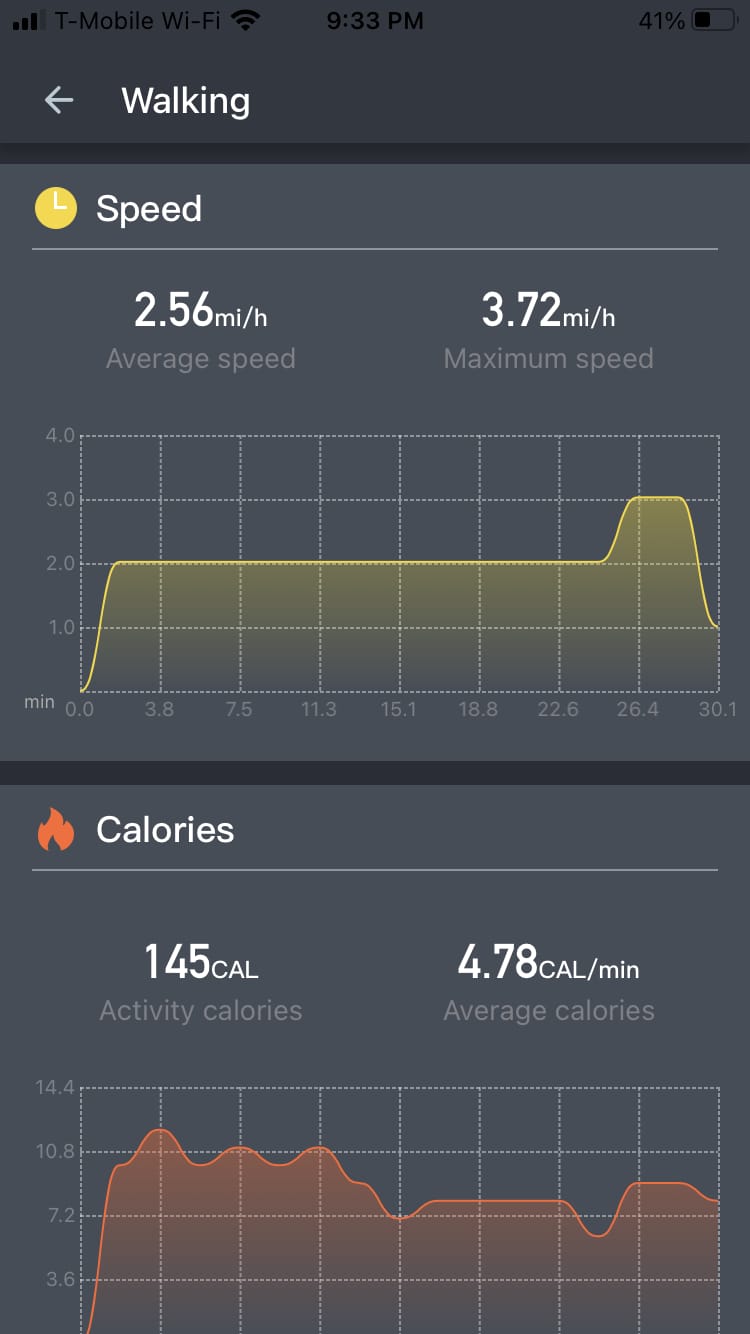Tap the speed spike near 26.4 minutes
The width and height of the screenshot is (750, 1334).
[x=655, y=500]
